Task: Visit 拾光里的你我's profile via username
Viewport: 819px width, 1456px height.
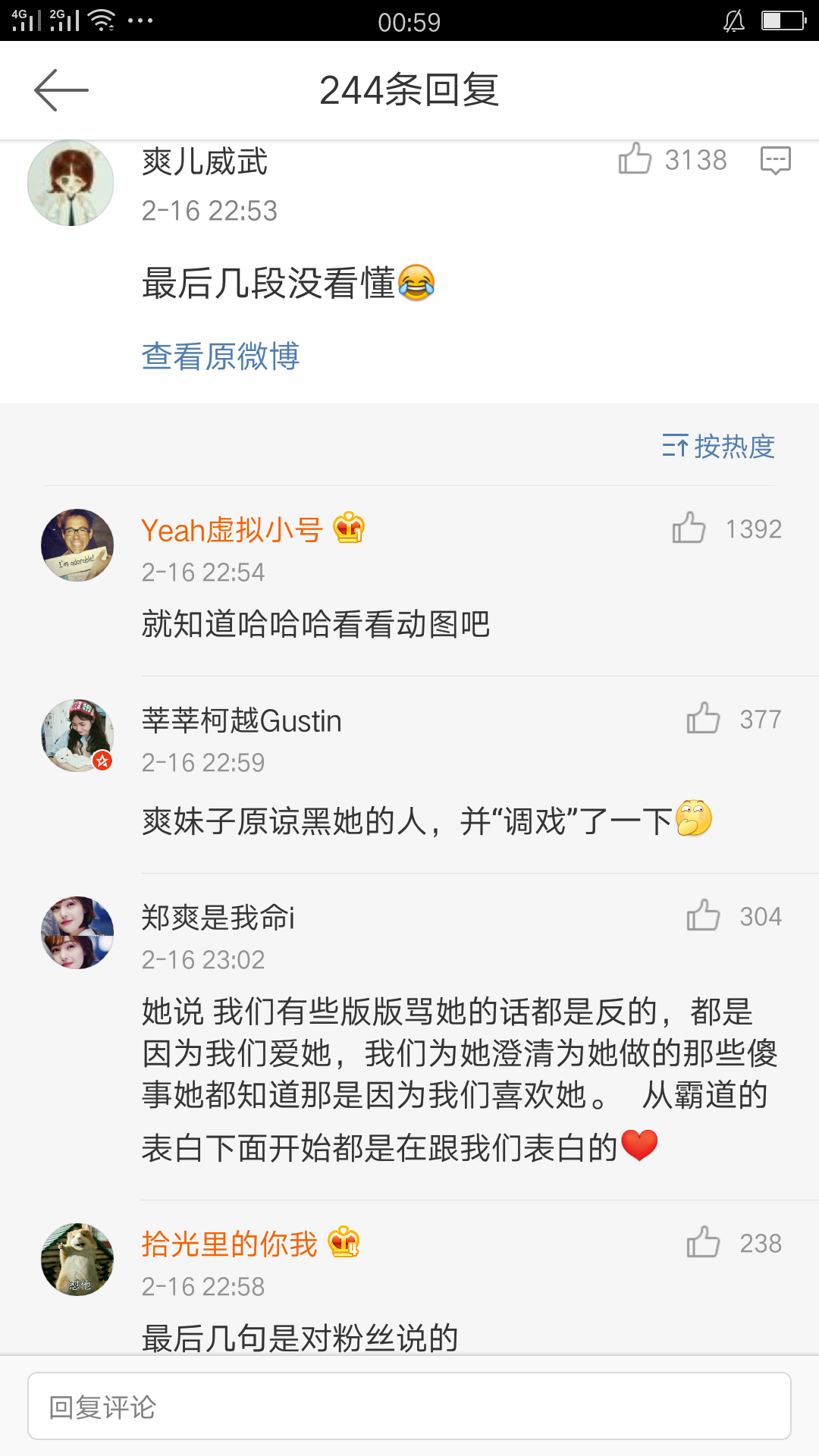Action: (x=229, y=1244)
